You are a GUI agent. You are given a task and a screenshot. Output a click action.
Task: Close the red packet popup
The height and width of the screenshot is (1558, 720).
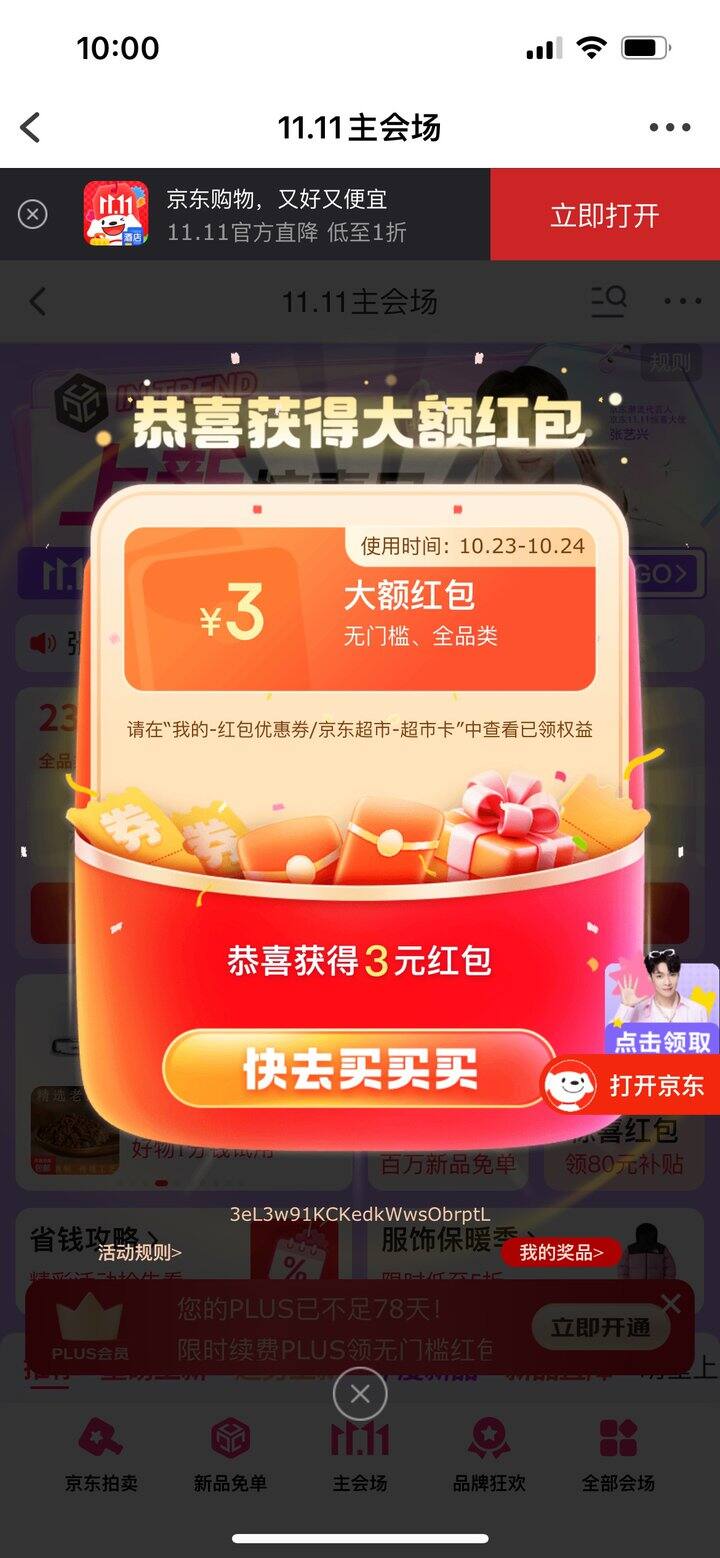point(360,1393)
